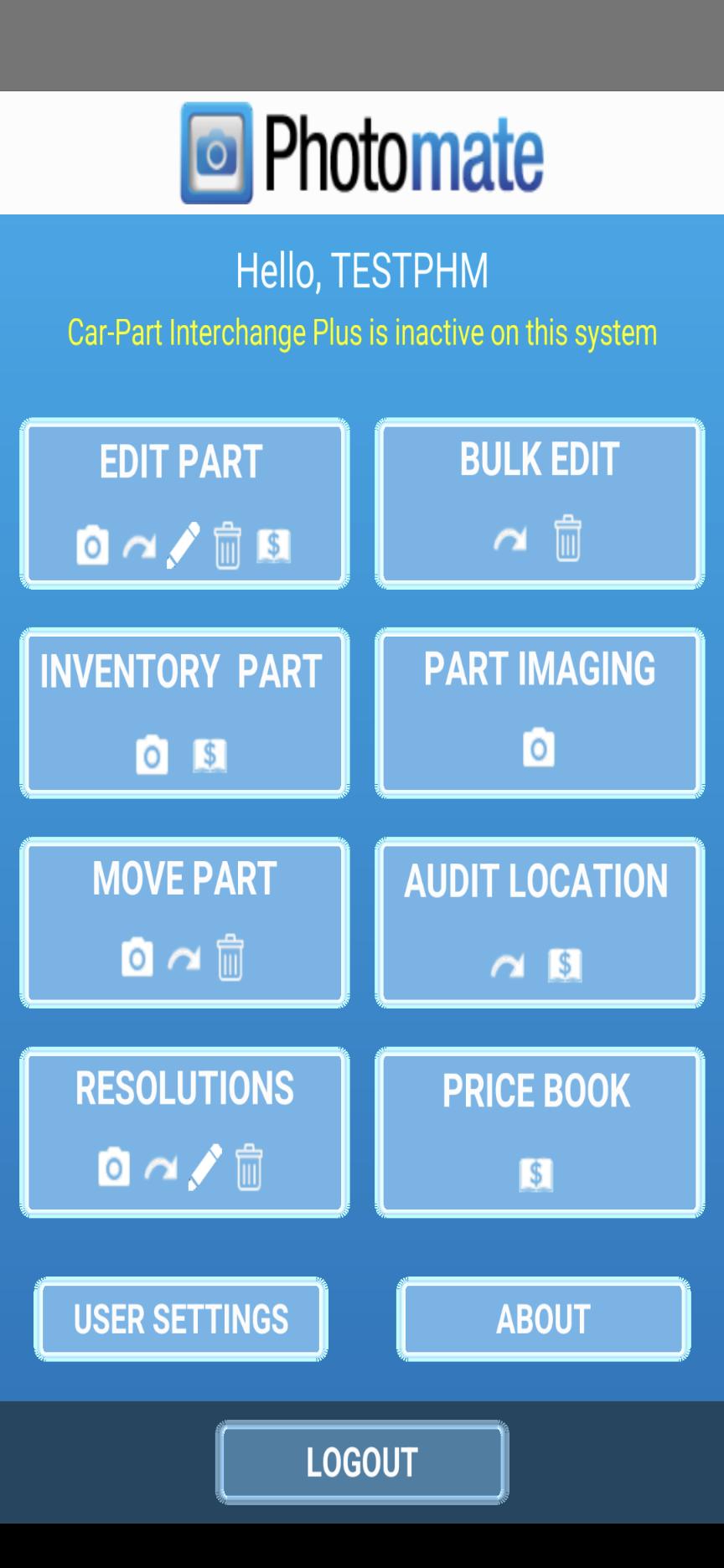Viewport: 724px width, 1568px height.
Task: Open Bulk Edit
Action: [x=540, y=503]
